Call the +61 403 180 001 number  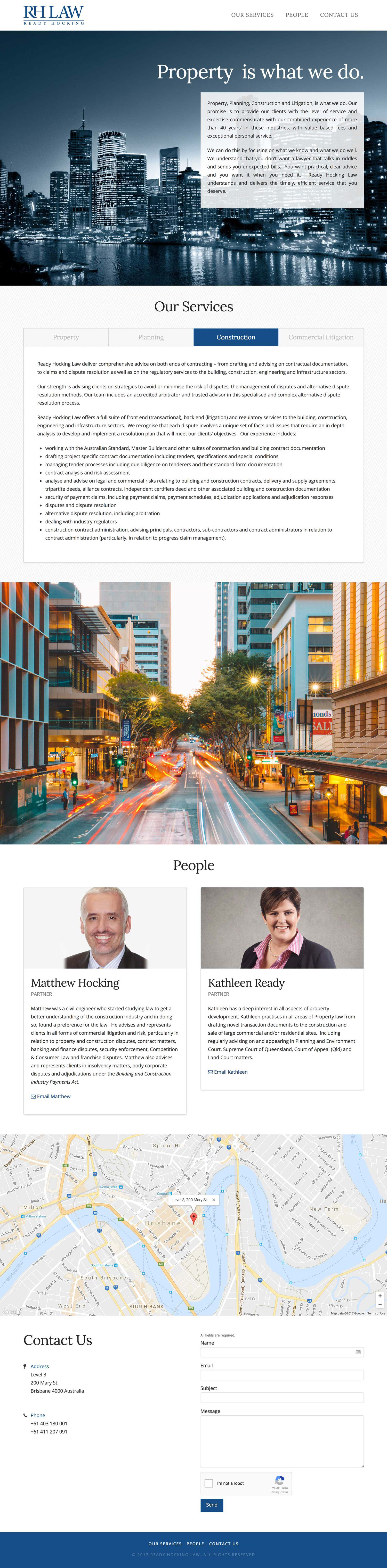pyautogui.click(x=49, y=1424)
